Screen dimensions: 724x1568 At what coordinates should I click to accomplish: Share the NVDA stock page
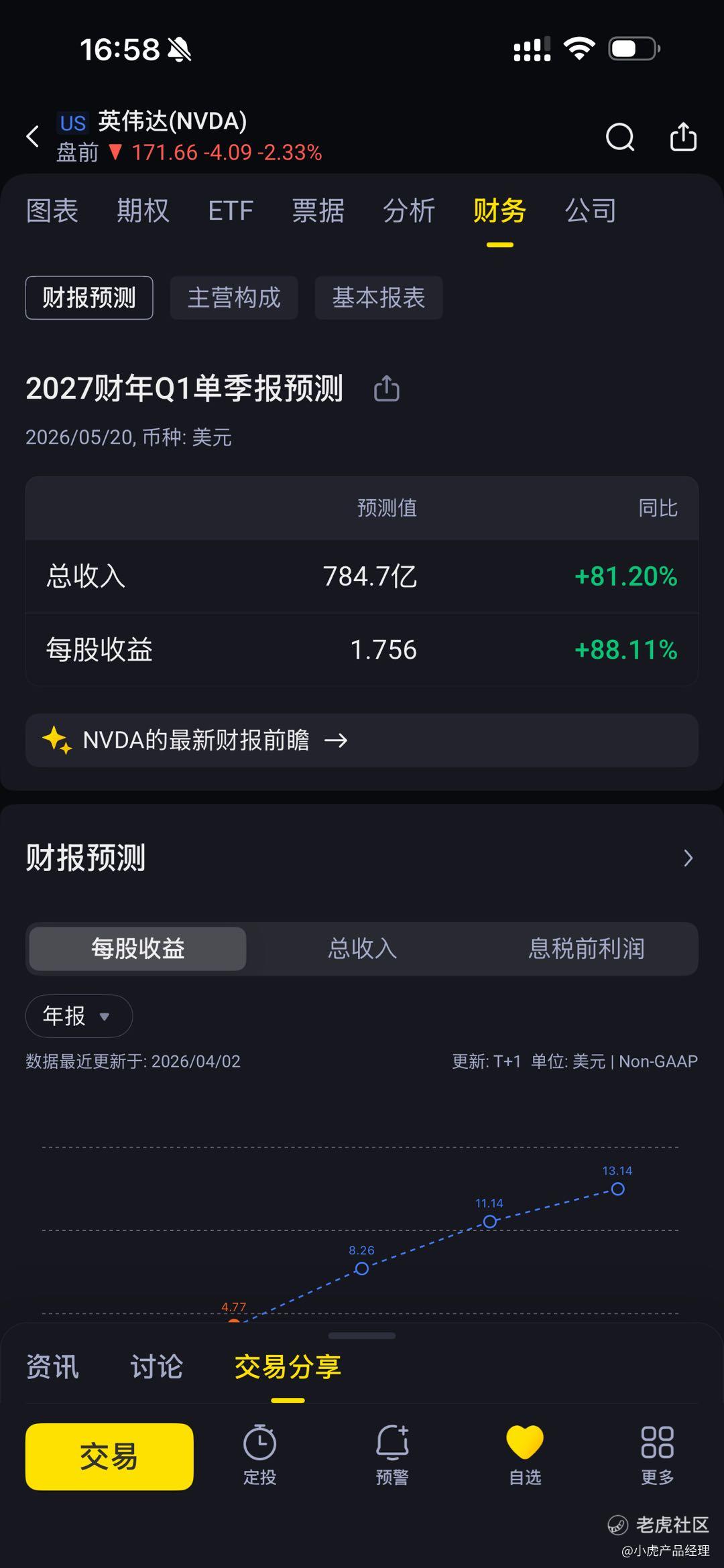pos(683,137)
